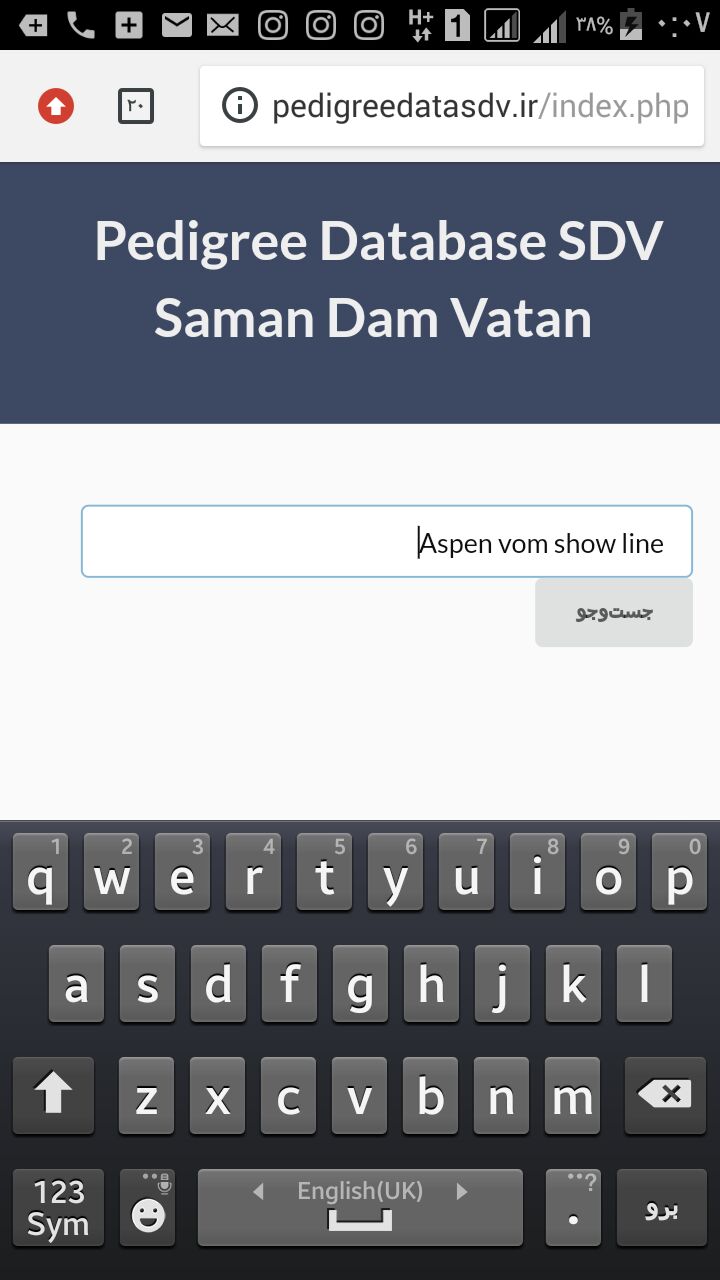720x1280 pixels.
Task: Tap the keyboard shift key
Action: 53,1096
